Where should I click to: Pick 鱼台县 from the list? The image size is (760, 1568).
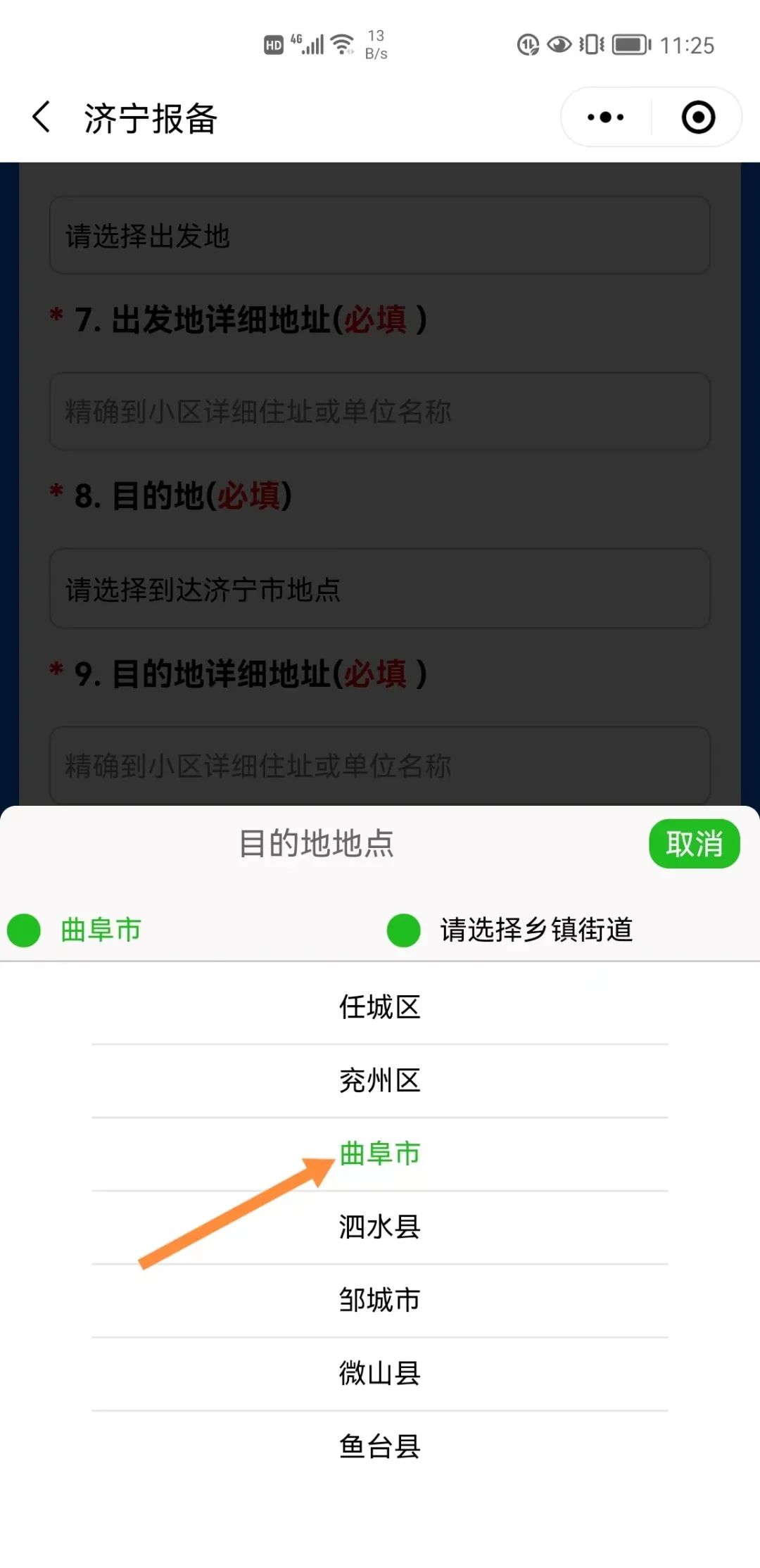coord(379,1446)
